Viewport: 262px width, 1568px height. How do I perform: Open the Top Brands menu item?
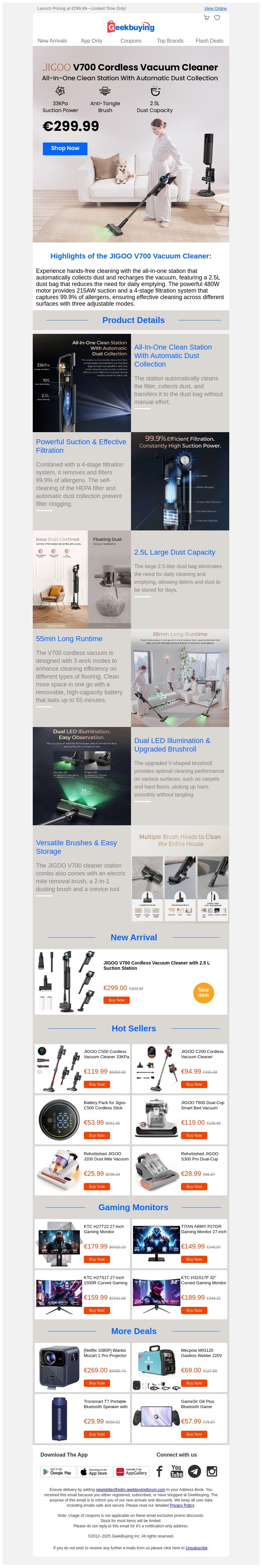point(170,41)
